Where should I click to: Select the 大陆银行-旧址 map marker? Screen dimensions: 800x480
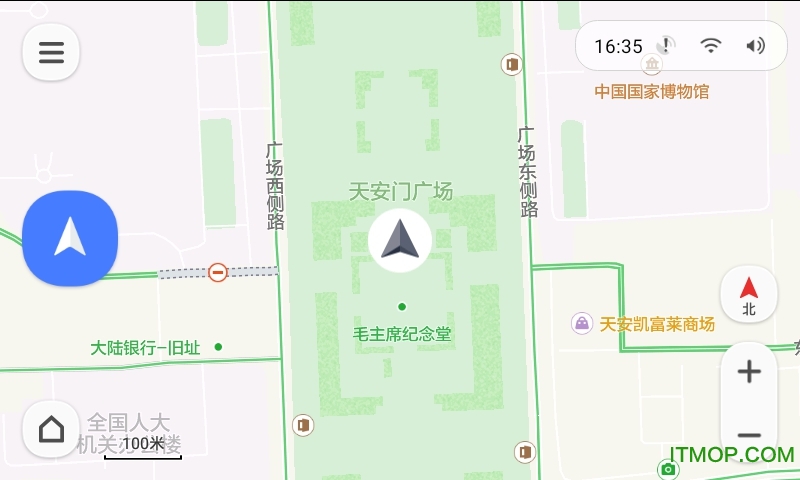[218, 347]
